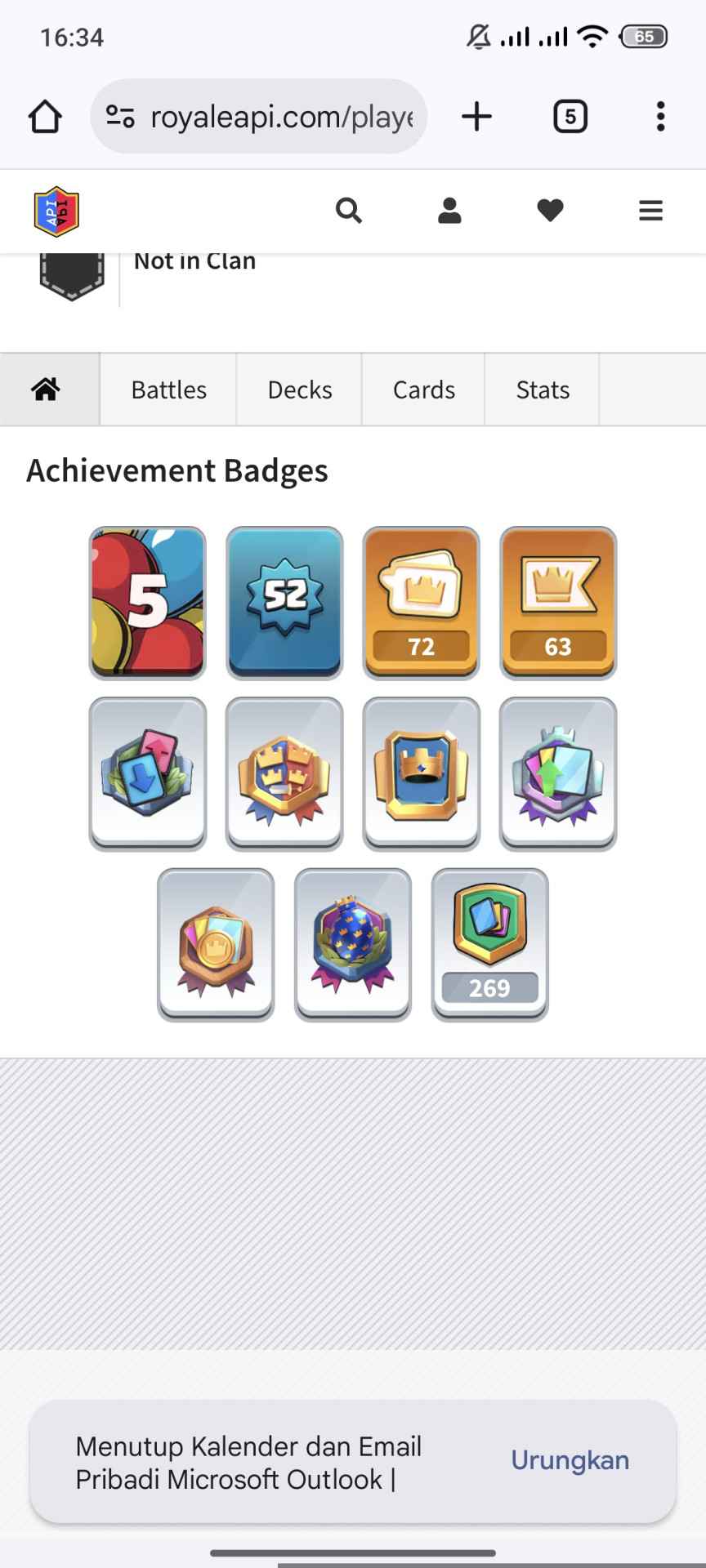Open the heart favorites icon

tap(550, 212)
